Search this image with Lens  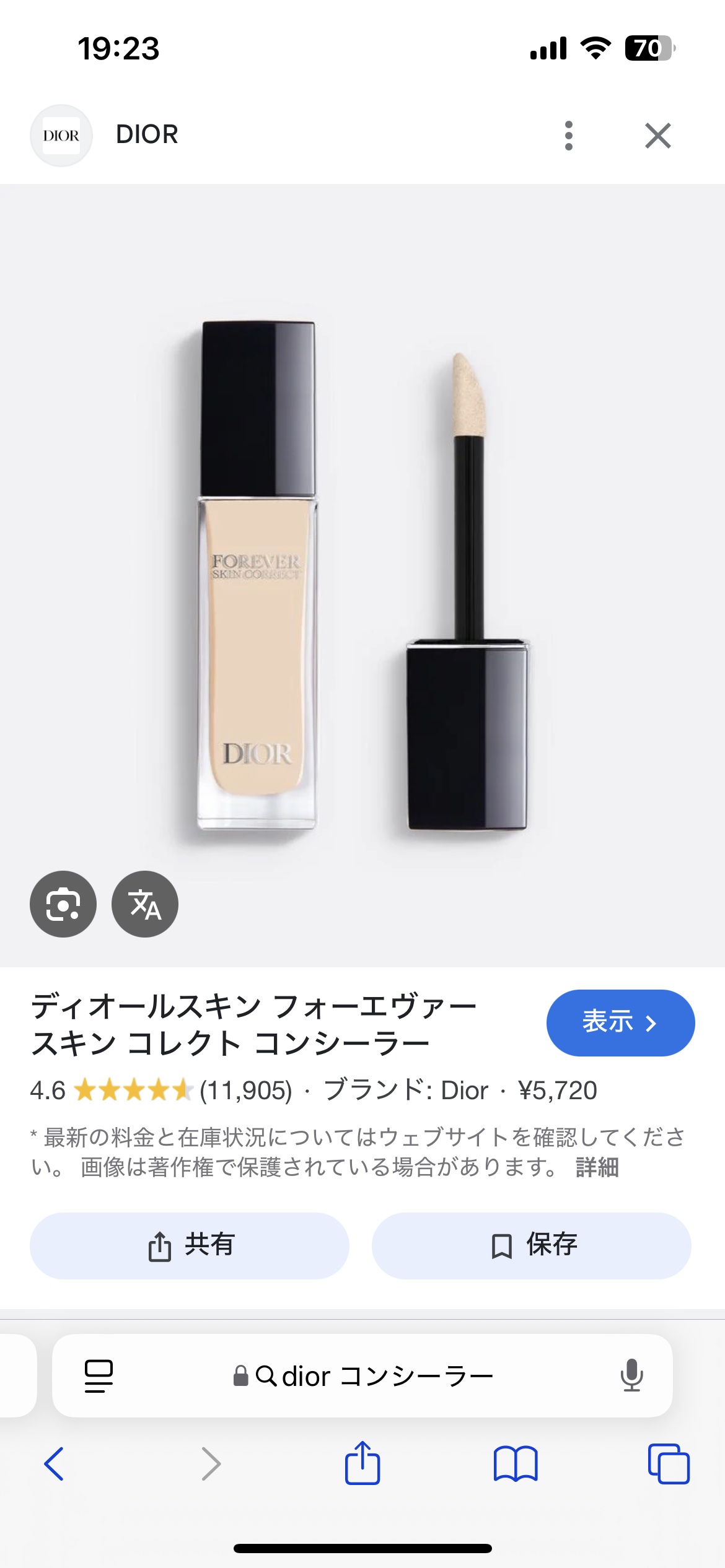coord(63,904)
